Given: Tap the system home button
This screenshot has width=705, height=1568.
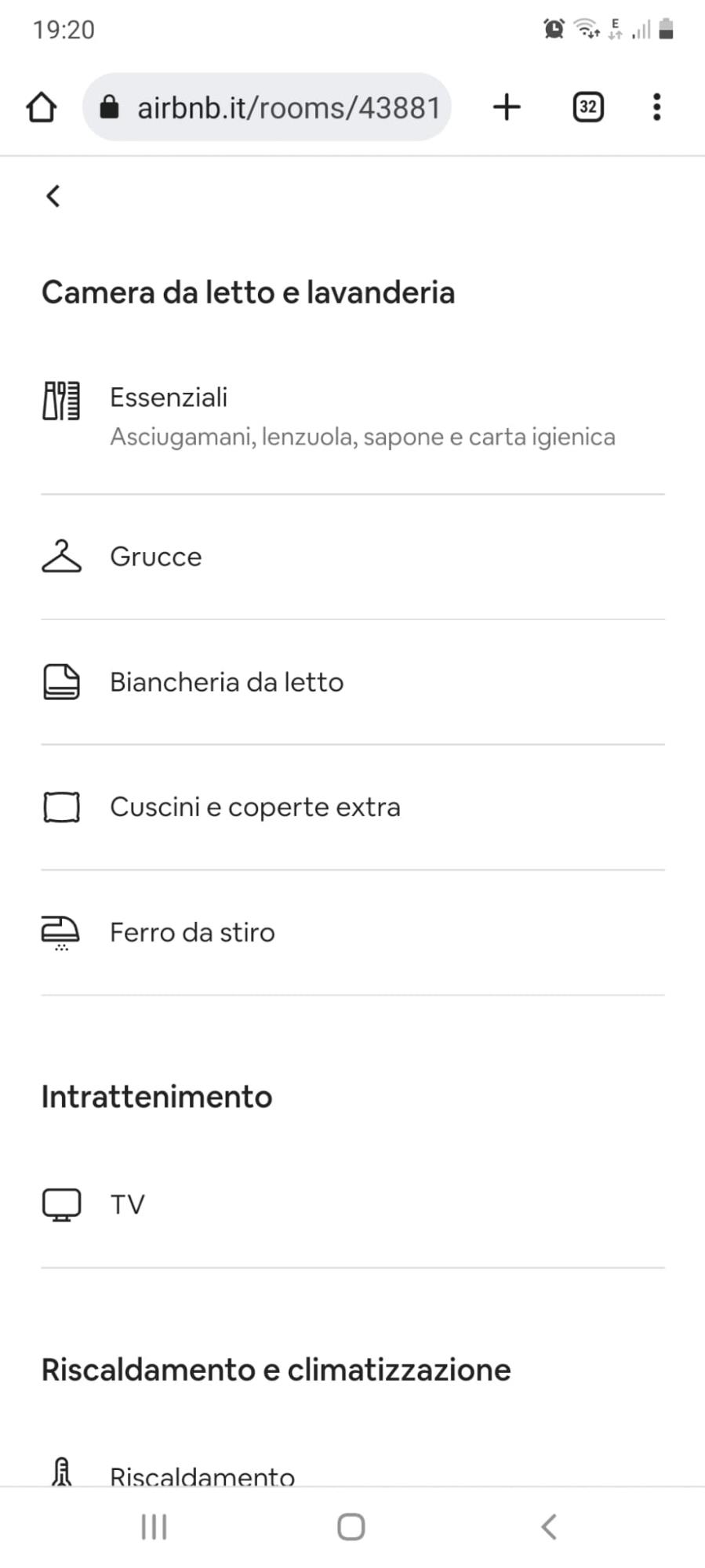Looking at the screenshot, I should click(351, 1526).
